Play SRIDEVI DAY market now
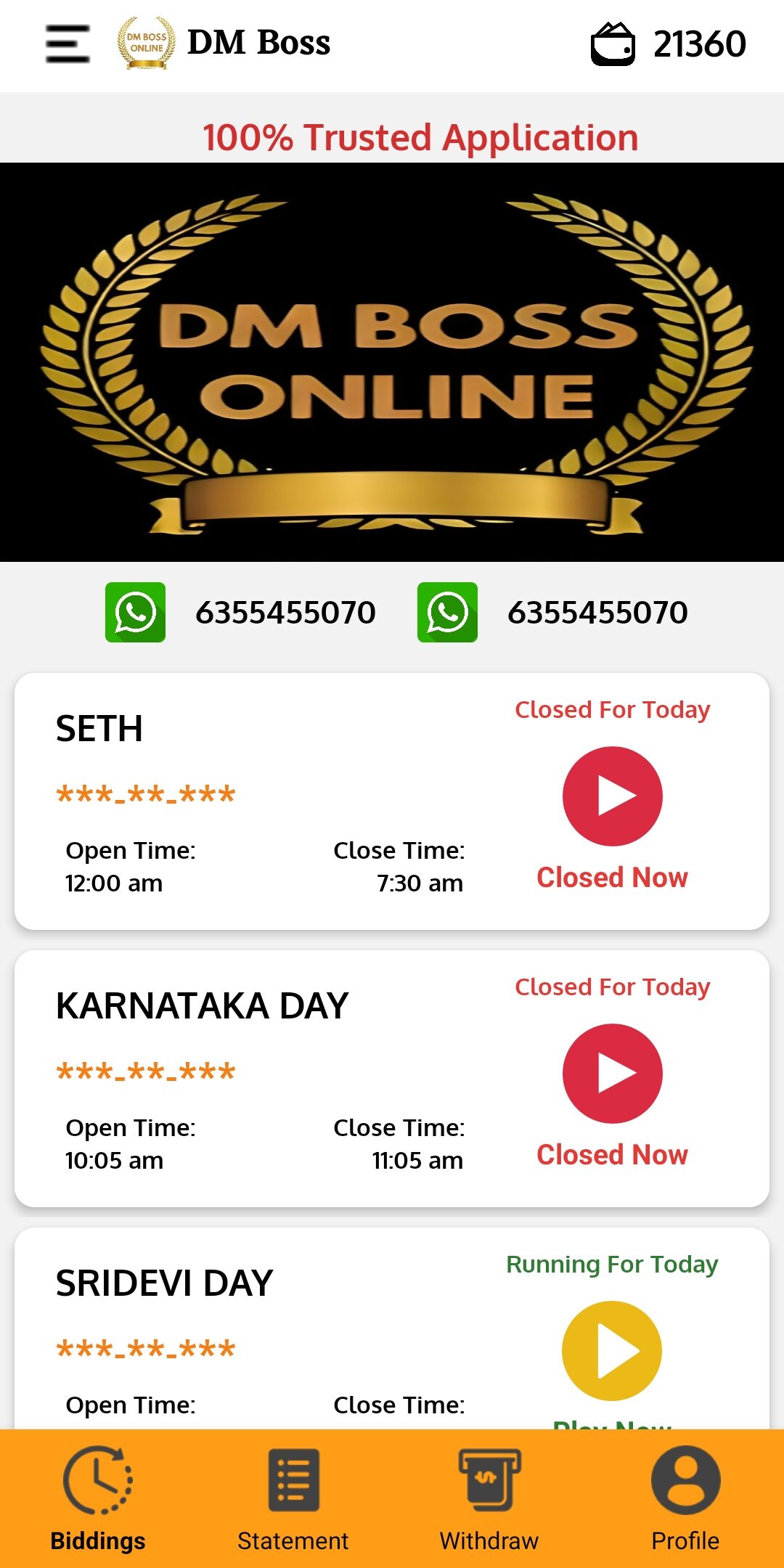This screenshot has width=784, height=1568. click(612, 1351)
